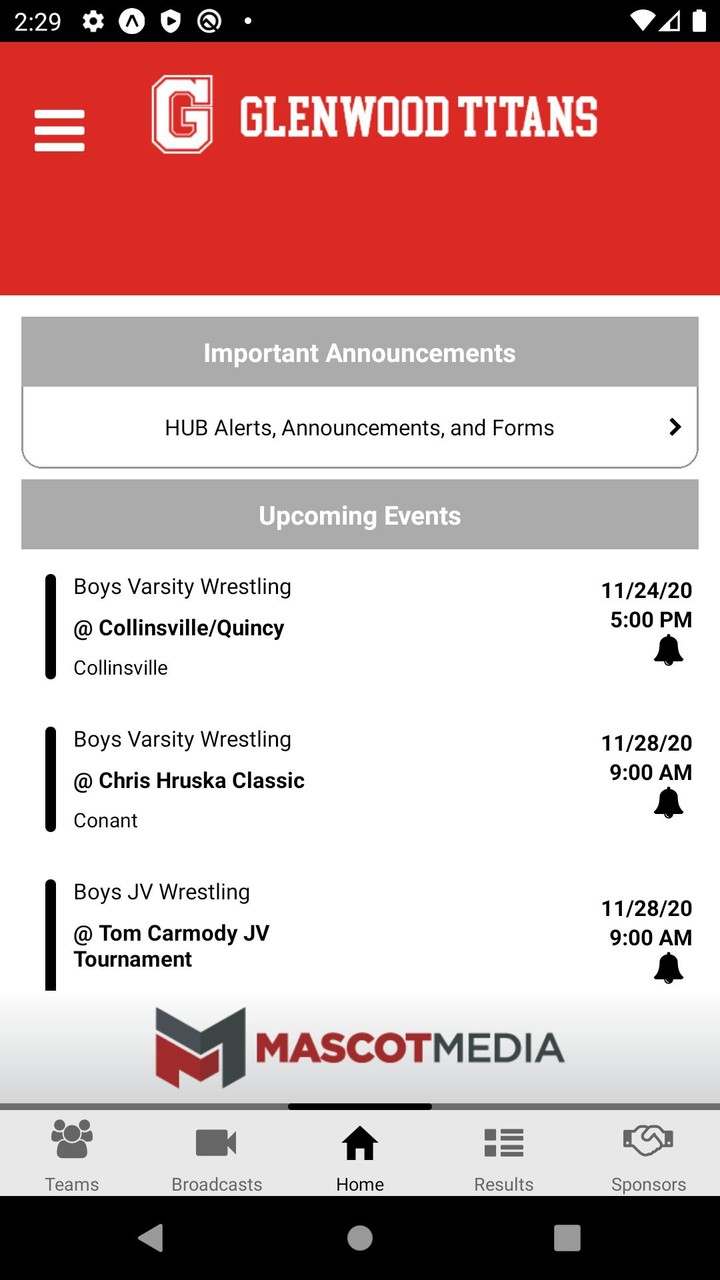Set alert bell for Tom Carmody JV Tournament

tap(668, 968)
